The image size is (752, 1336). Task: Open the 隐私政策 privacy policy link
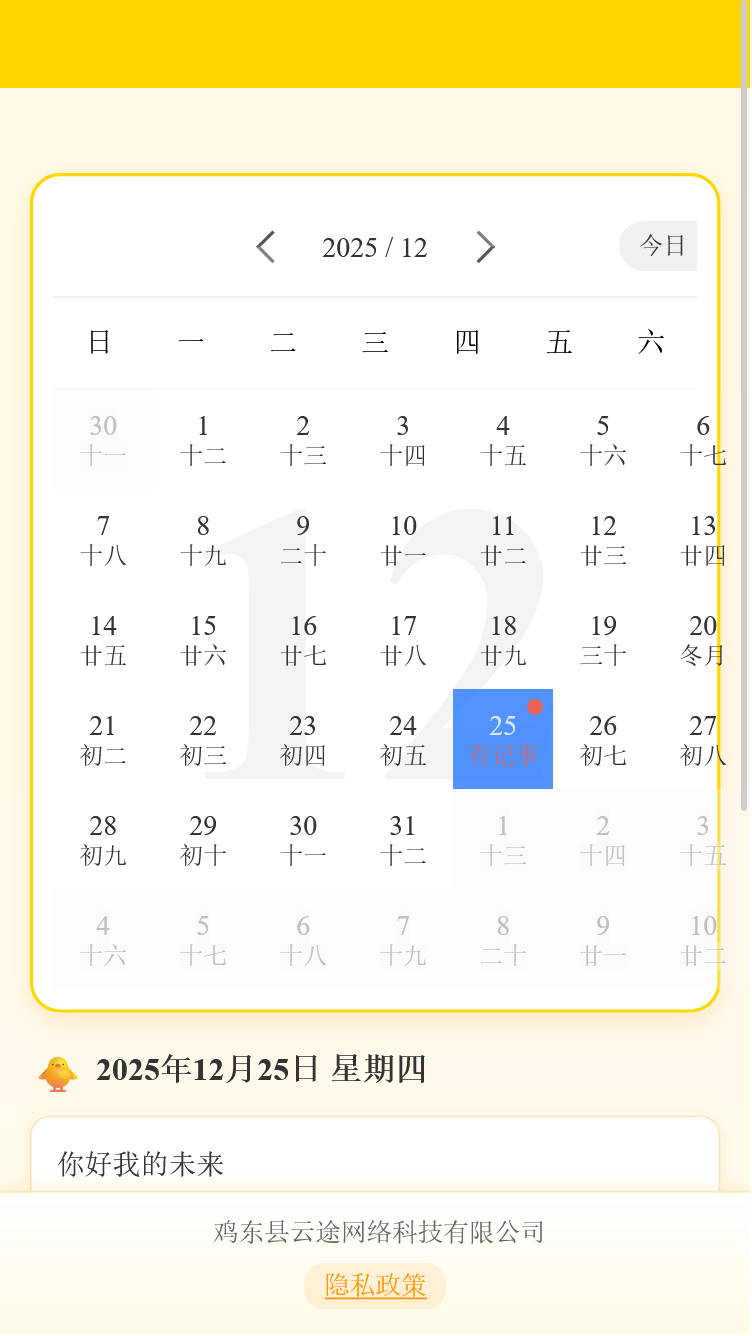(x=374, y=1287)
